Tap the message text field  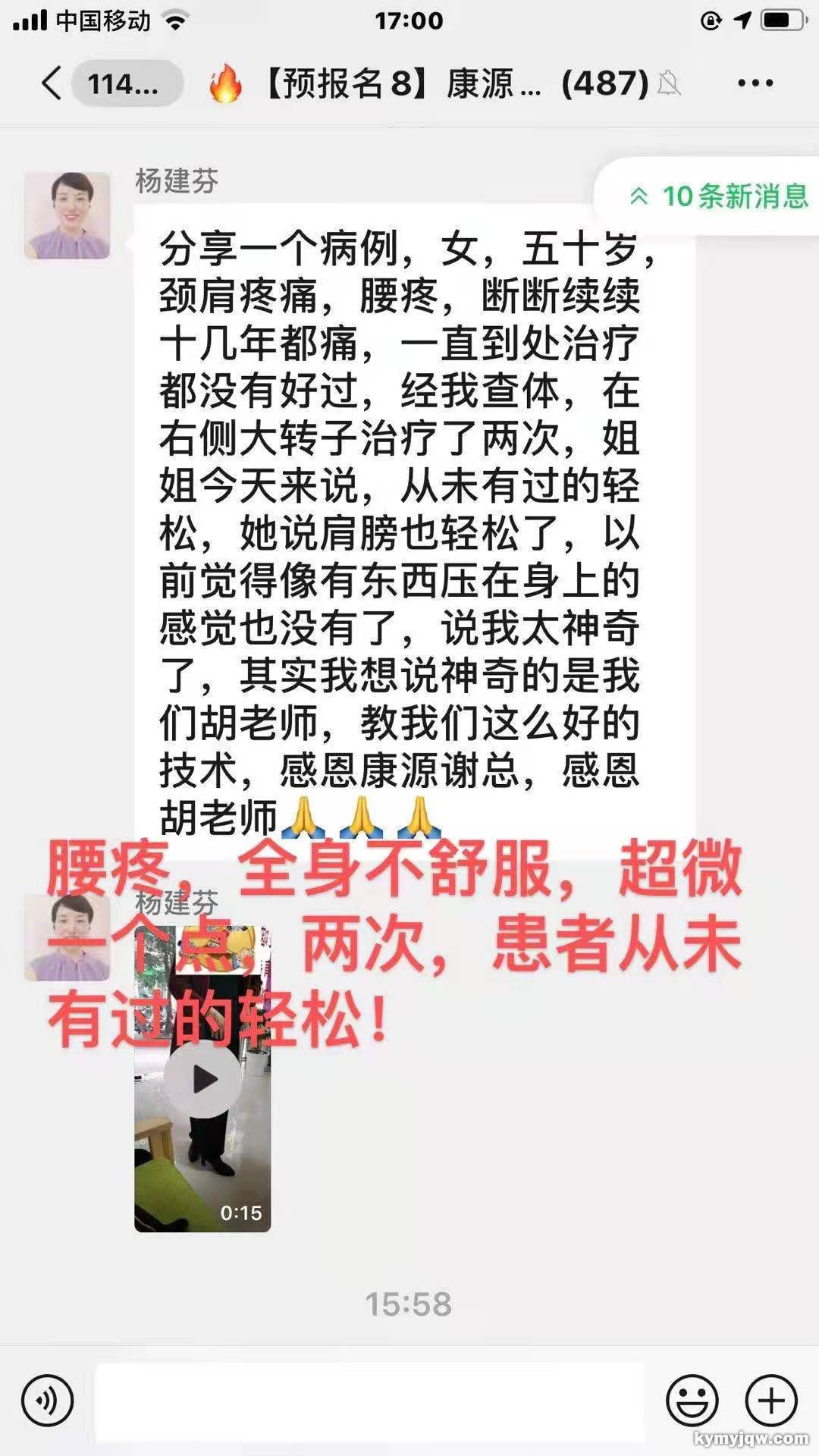[x=369, y=1401]
